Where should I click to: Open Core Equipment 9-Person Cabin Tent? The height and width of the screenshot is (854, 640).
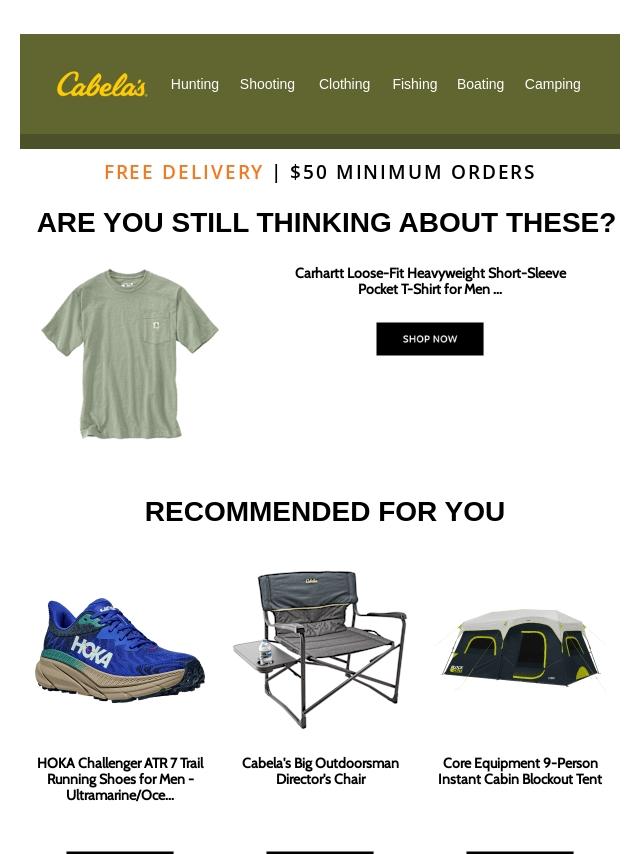520,650
